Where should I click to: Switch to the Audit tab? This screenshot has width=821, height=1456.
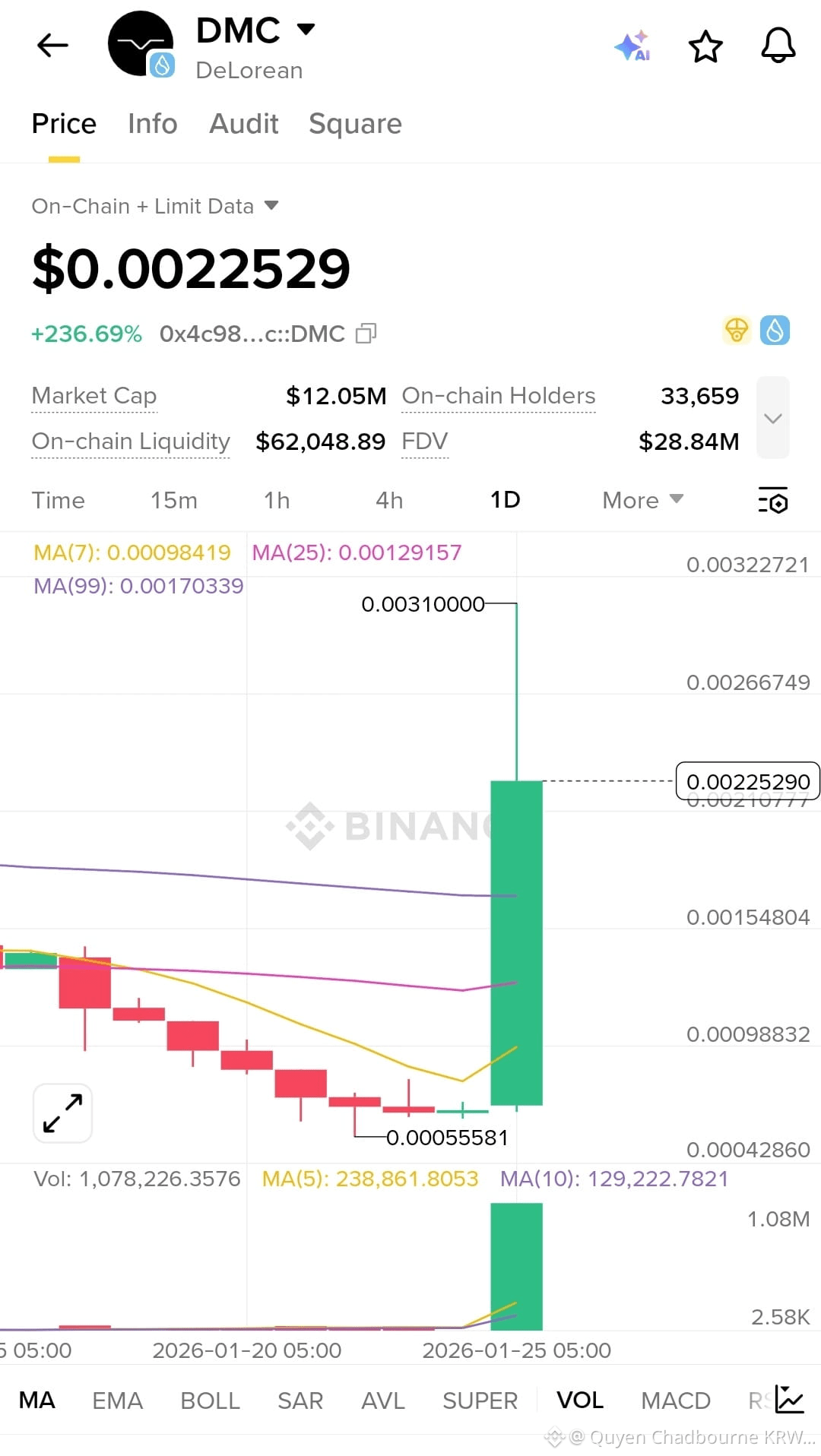243,123
